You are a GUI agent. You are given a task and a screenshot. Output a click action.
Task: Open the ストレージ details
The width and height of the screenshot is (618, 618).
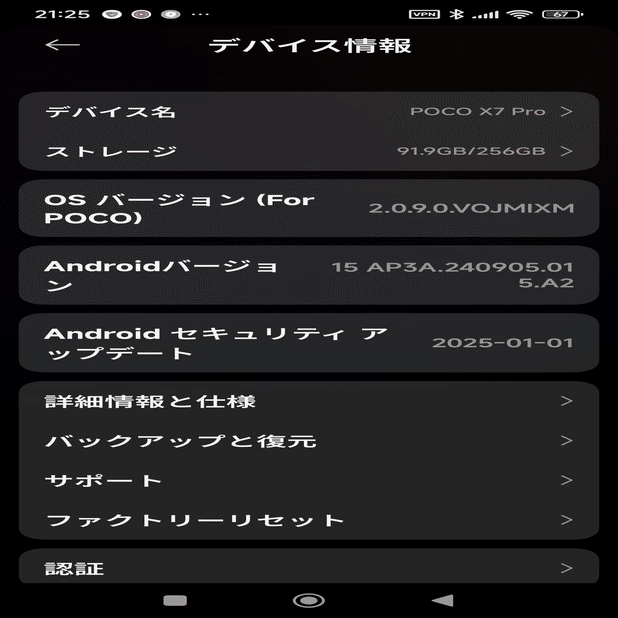click(x=308, y=152)
